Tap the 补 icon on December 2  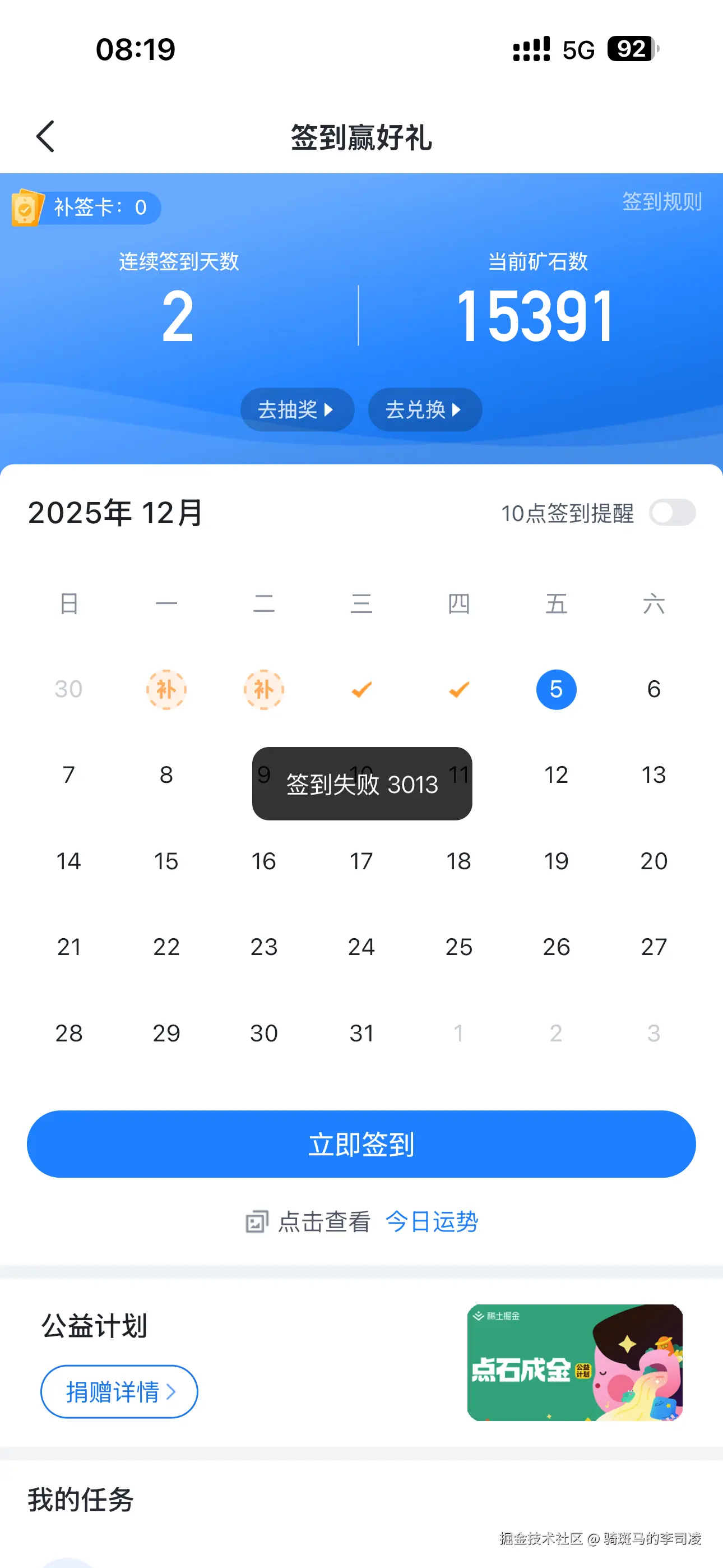(x=263, y=689)
